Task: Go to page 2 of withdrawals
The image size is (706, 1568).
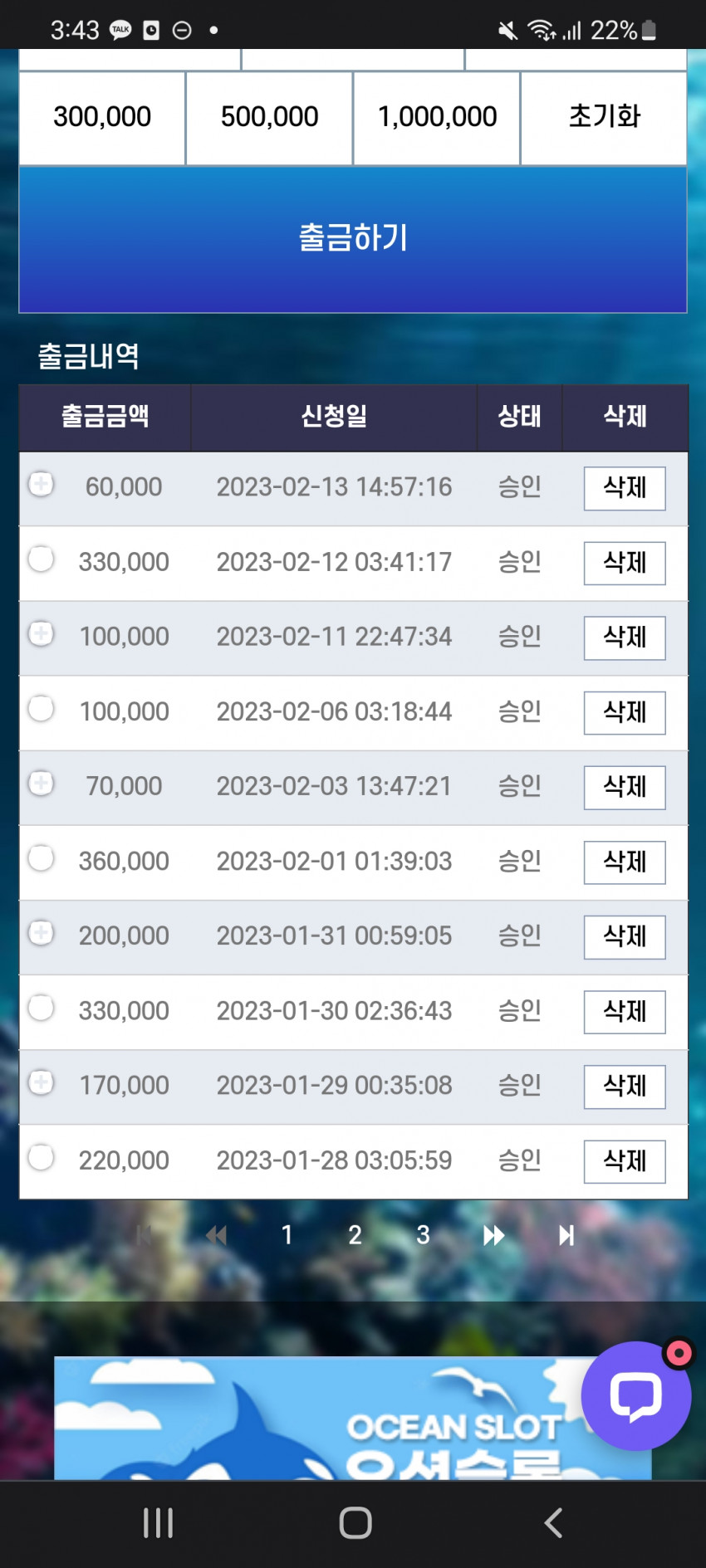Action: 355,1235
